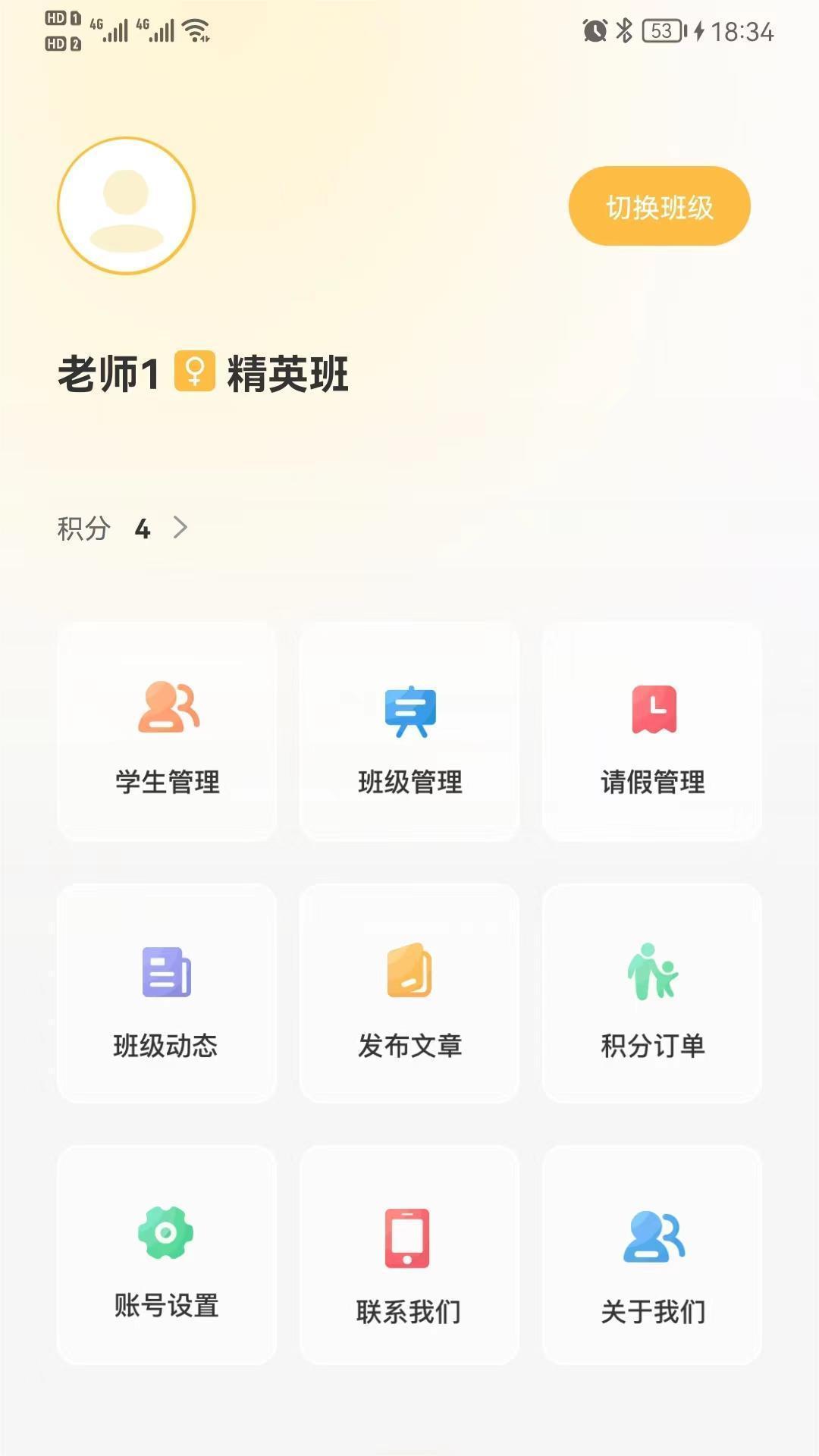Open 学生管理 student management
This screenshot has width=819, height=1456.
(167, 732)
